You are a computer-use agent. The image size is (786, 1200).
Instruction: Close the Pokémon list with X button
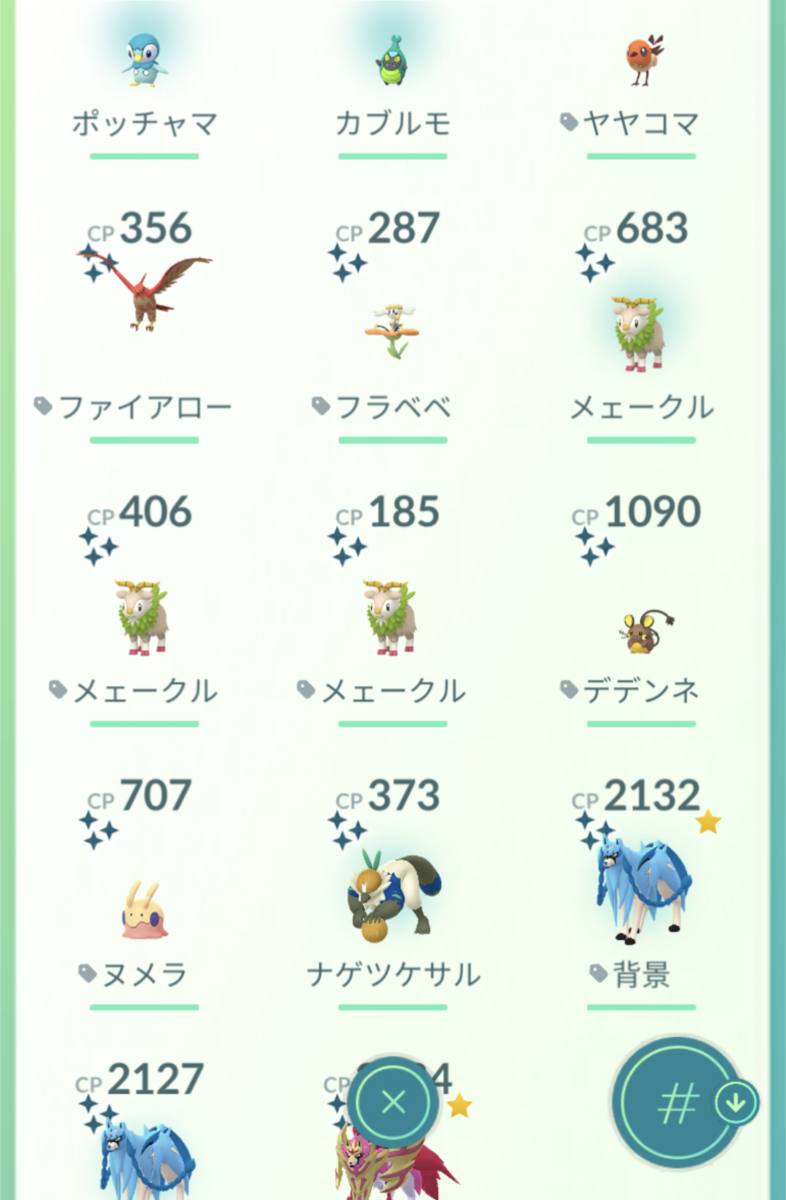pos(394,1102)
